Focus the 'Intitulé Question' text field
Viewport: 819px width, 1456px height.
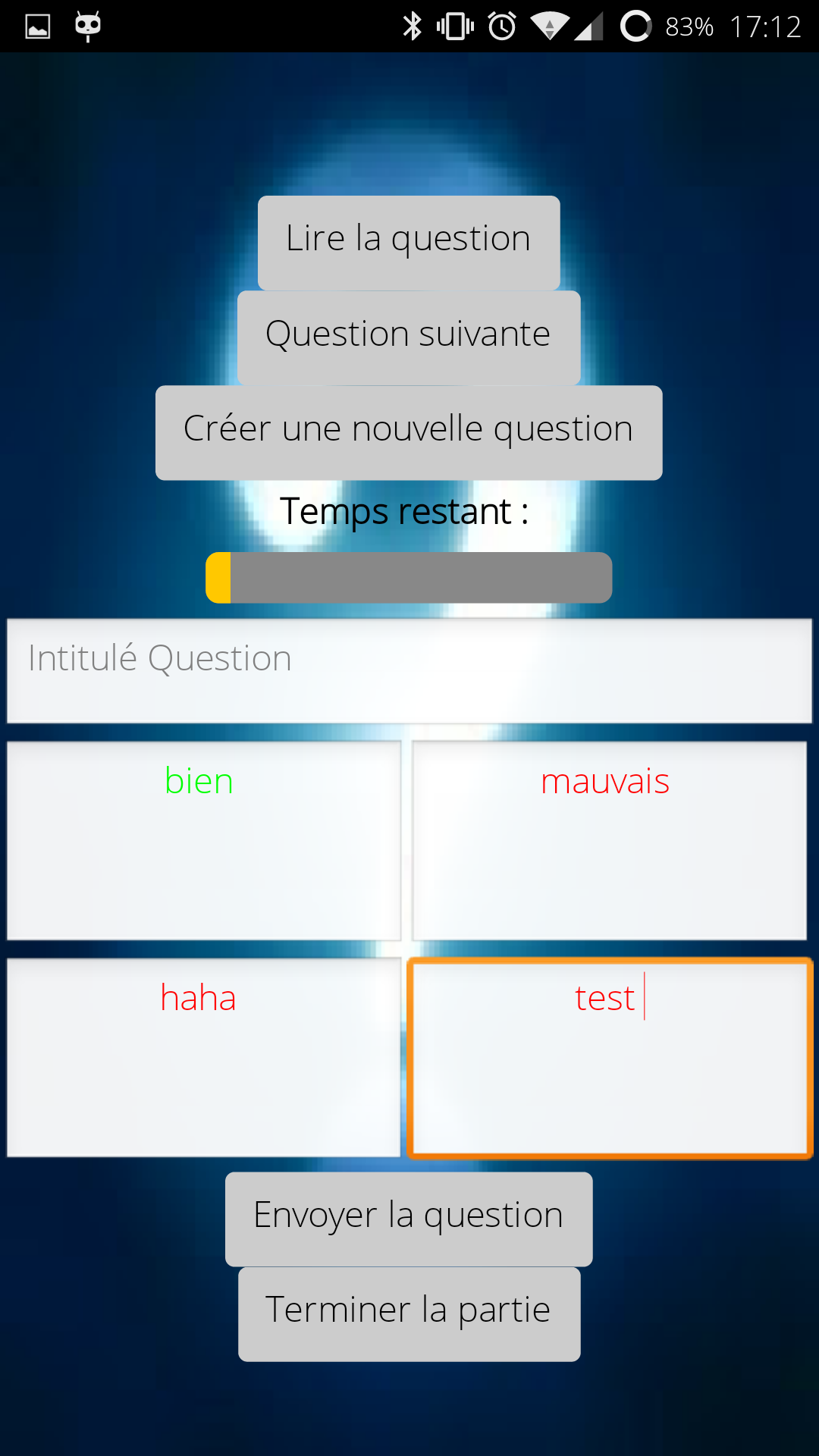pyautogui.click(x=409, y=670)
